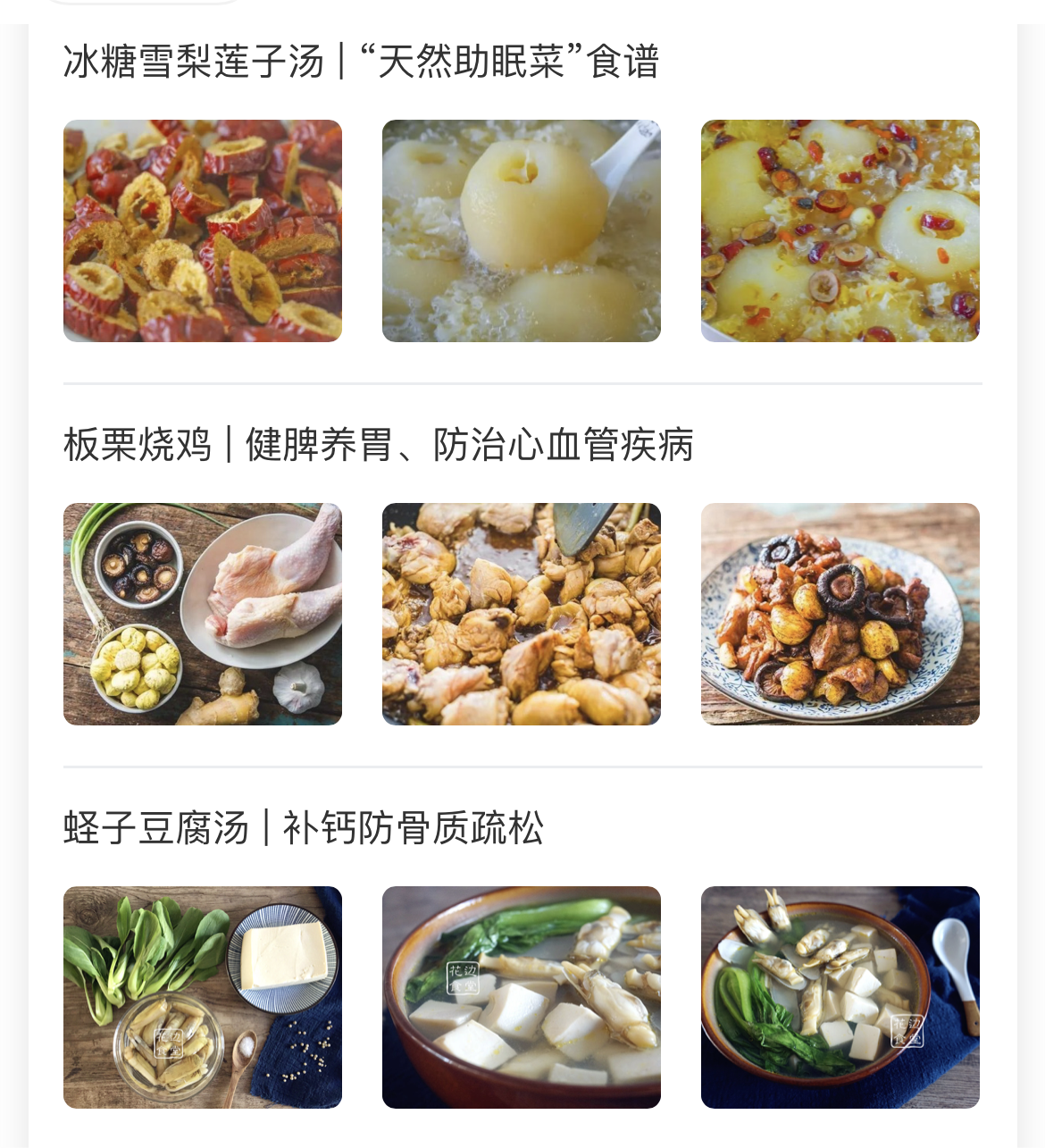View the sliced red dates photo
Viewport: 1045px width, 1148px height.
(x=203, y=230)
